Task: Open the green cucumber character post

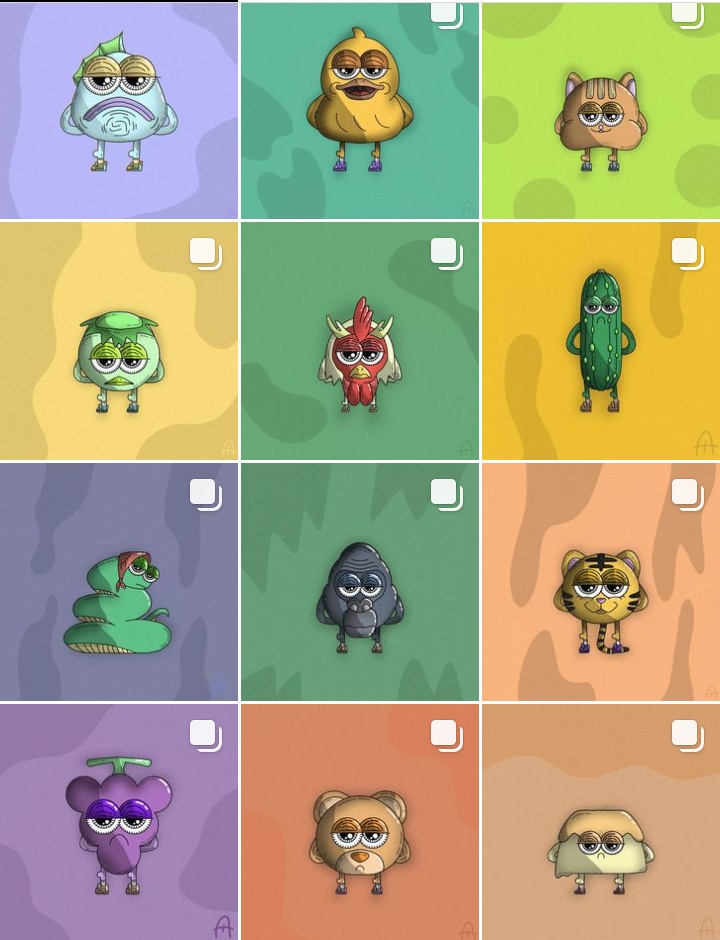Action: click(601, 342)
